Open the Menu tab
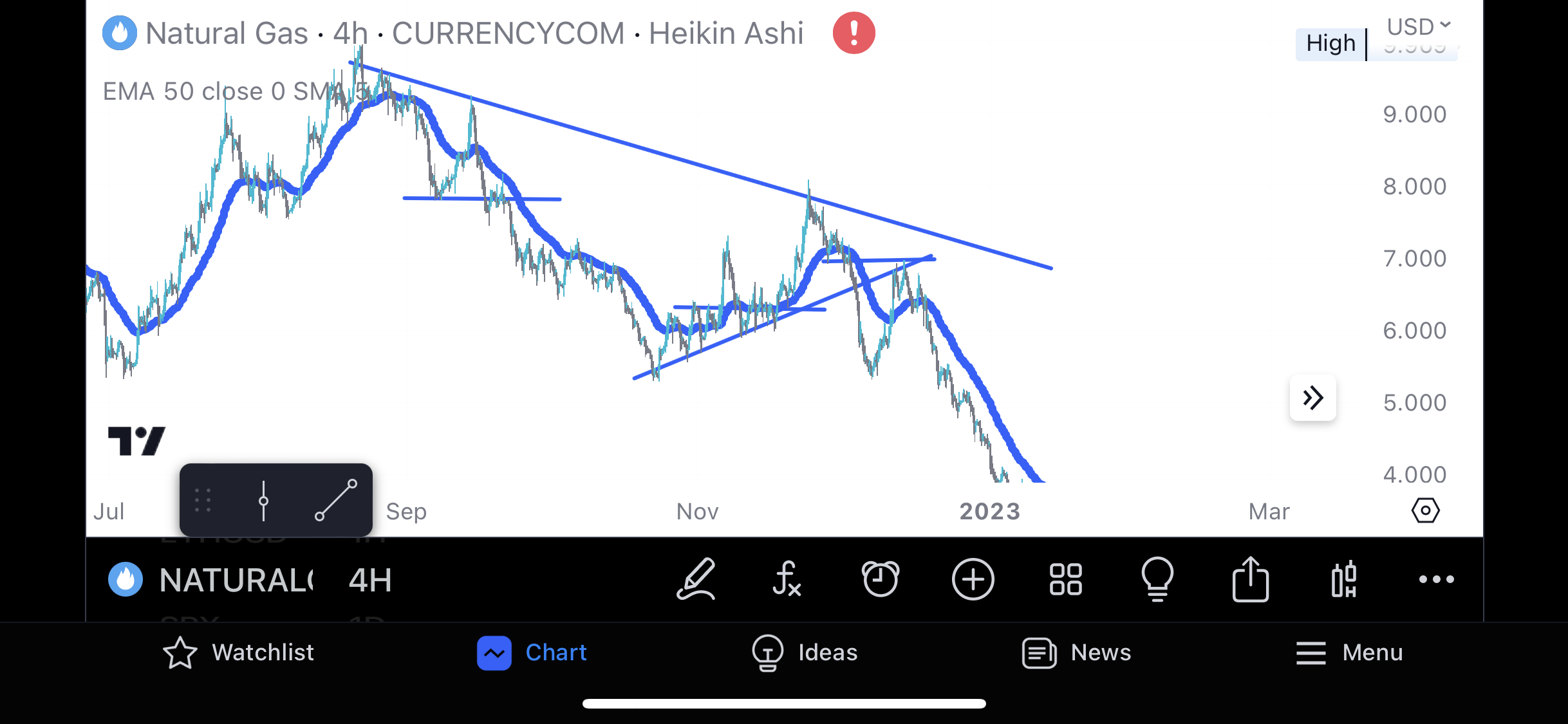Screen dimensions: 1568x724 [1349, 653]
